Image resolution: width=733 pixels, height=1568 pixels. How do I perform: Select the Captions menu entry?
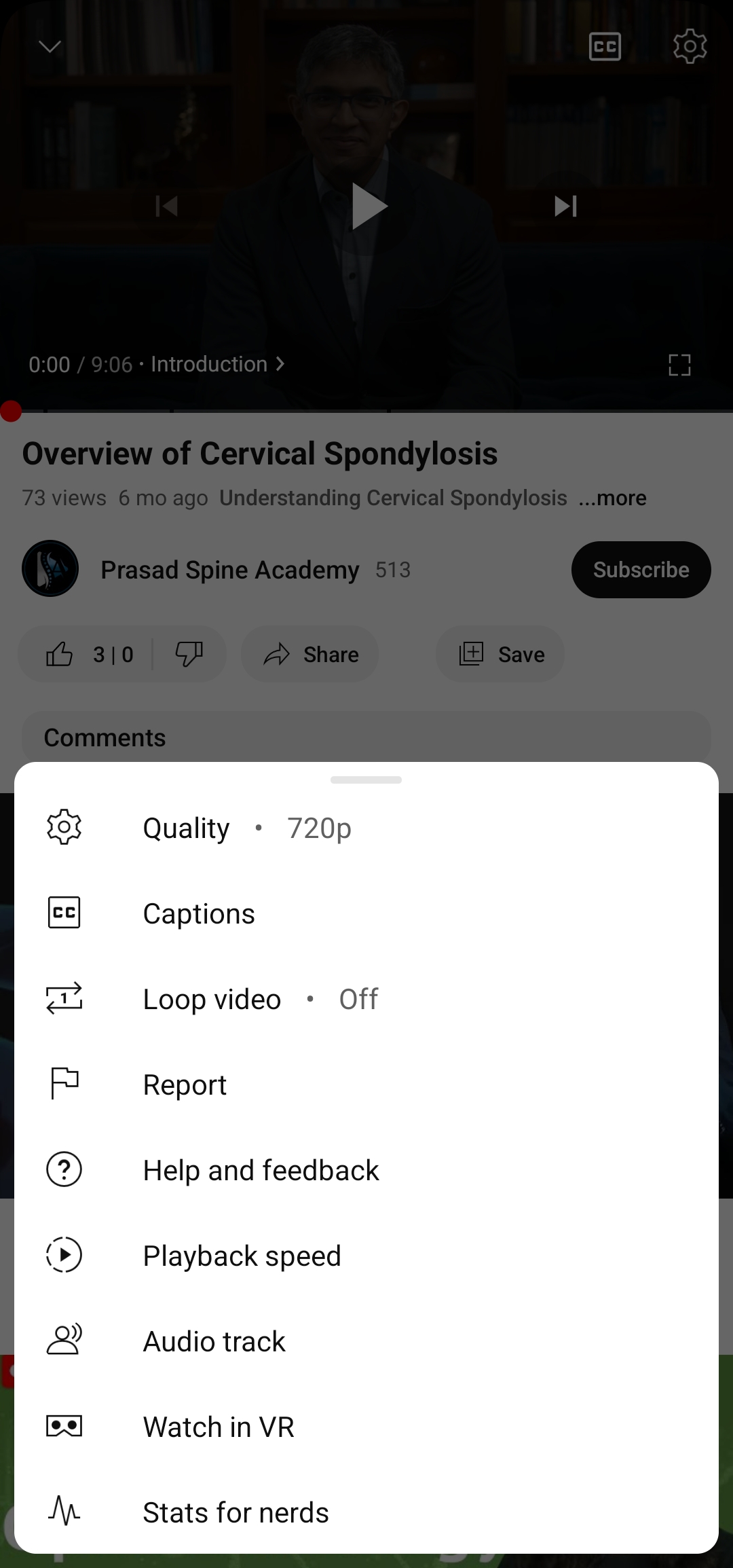point(198,913)
